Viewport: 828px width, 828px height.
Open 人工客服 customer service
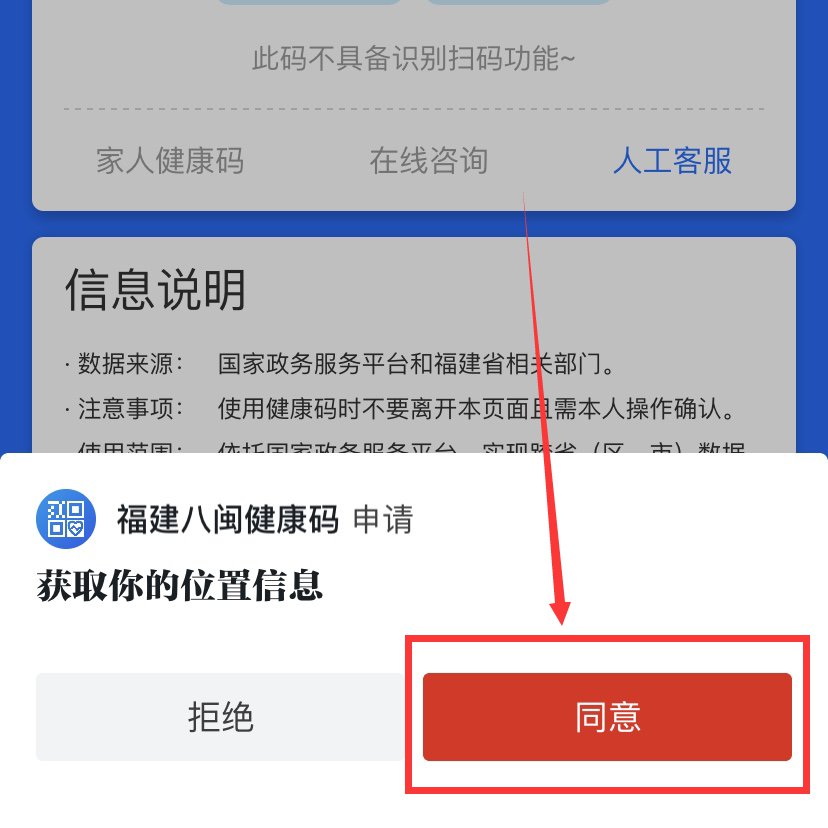pos(672,161)
